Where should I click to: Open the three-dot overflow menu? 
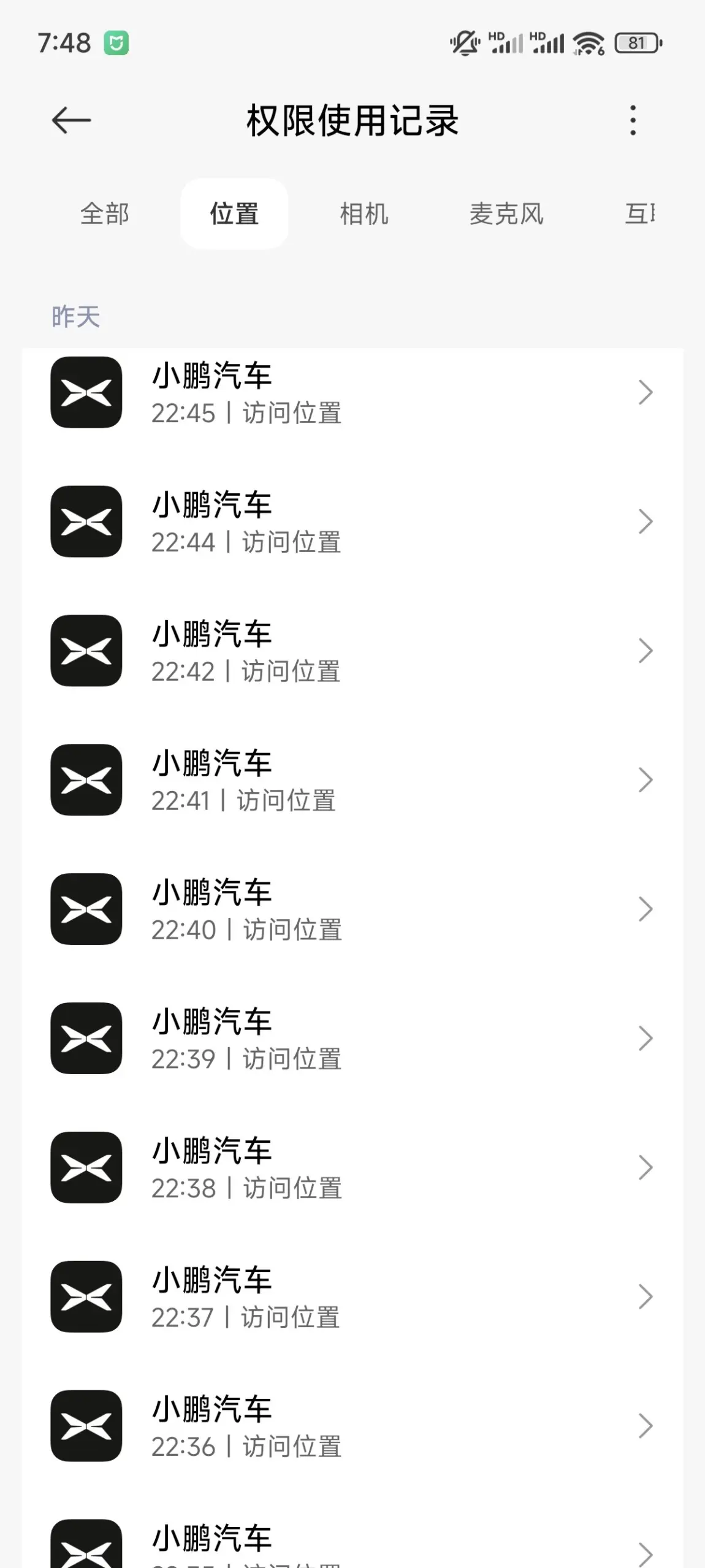pos(633,120)
